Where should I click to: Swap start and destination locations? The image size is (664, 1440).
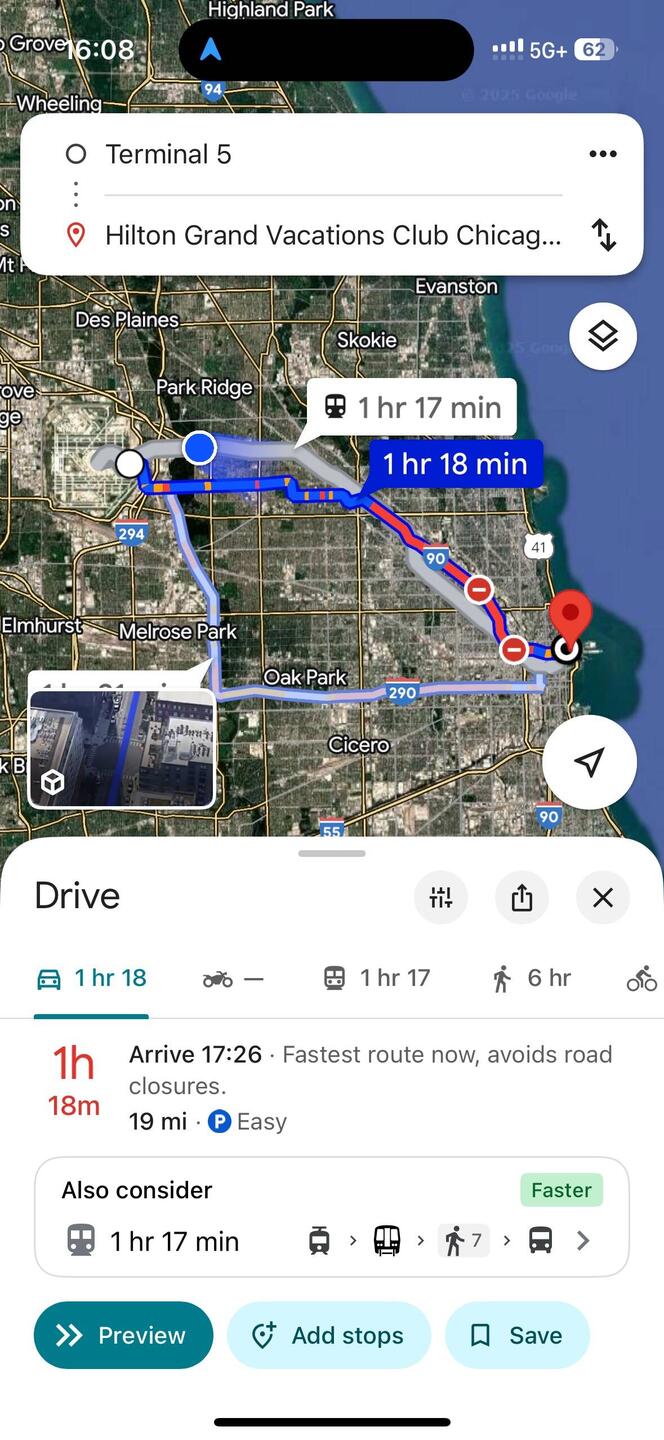[x=603, y=235]
